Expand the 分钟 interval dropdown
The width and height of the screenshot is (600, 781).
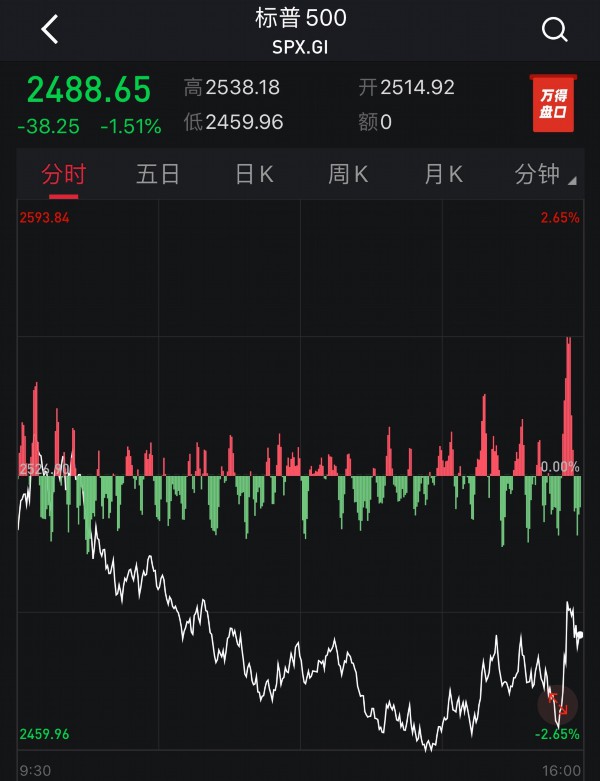tap(543, 175)
